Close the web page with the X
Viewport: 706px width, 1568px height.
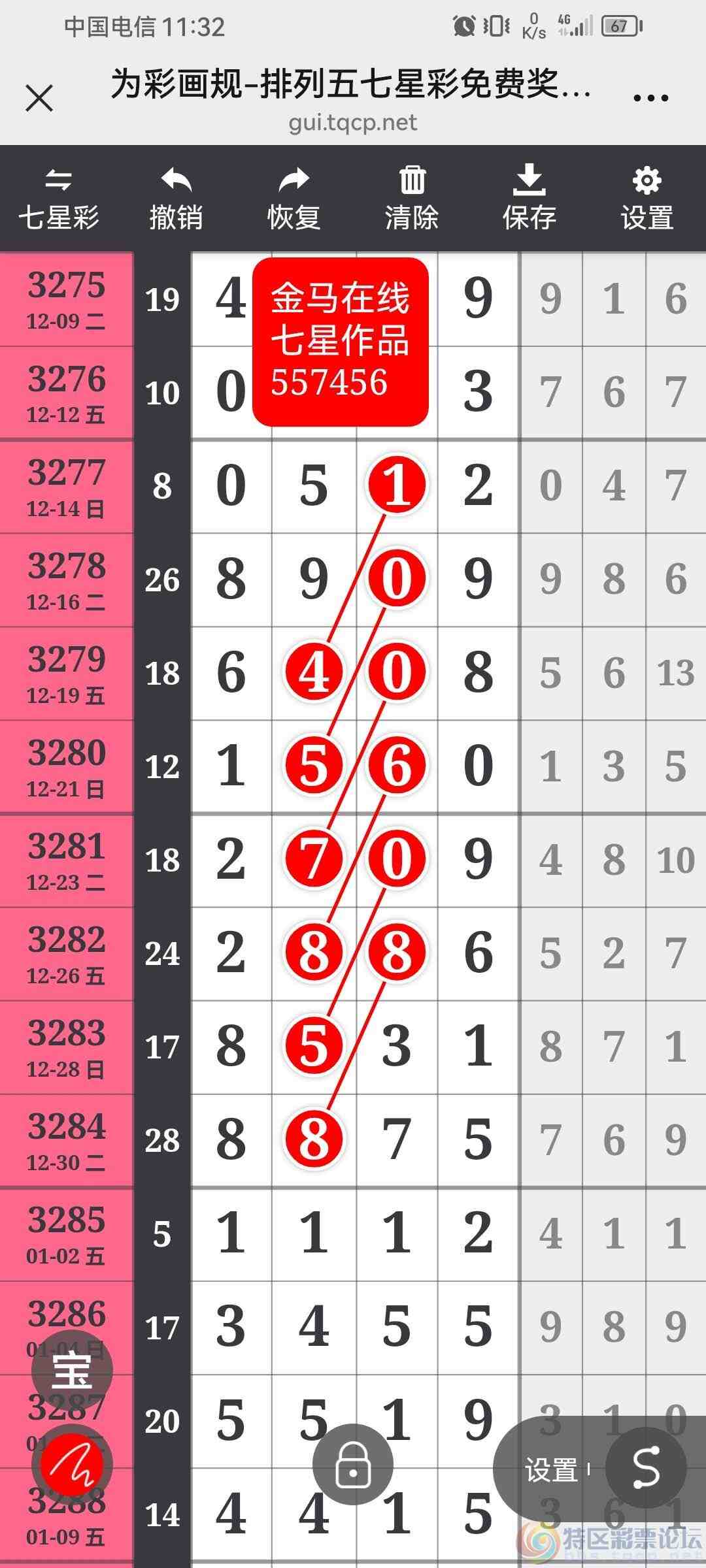point(39,99)
